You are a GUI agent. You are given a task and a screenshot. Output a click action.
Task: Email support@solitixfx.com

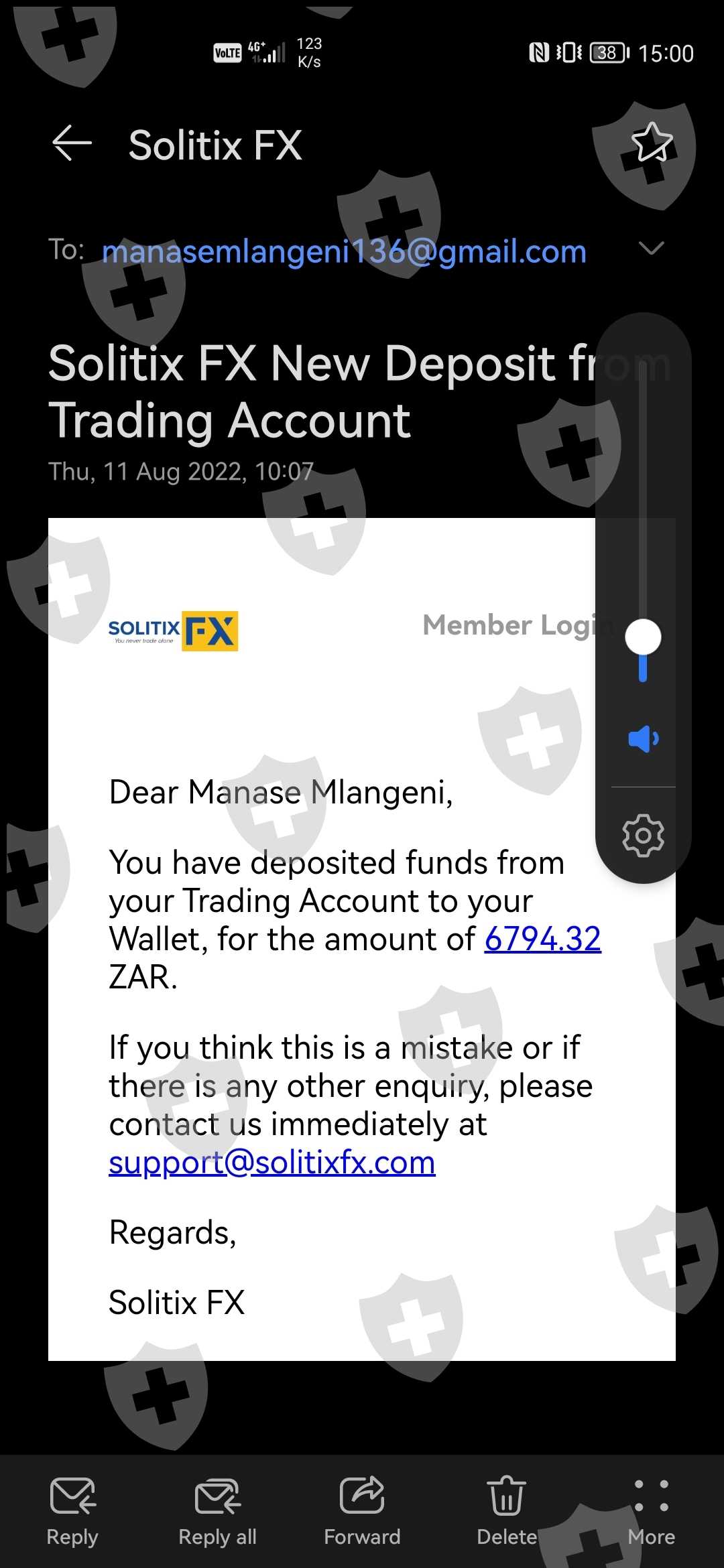coord(272,1162)
